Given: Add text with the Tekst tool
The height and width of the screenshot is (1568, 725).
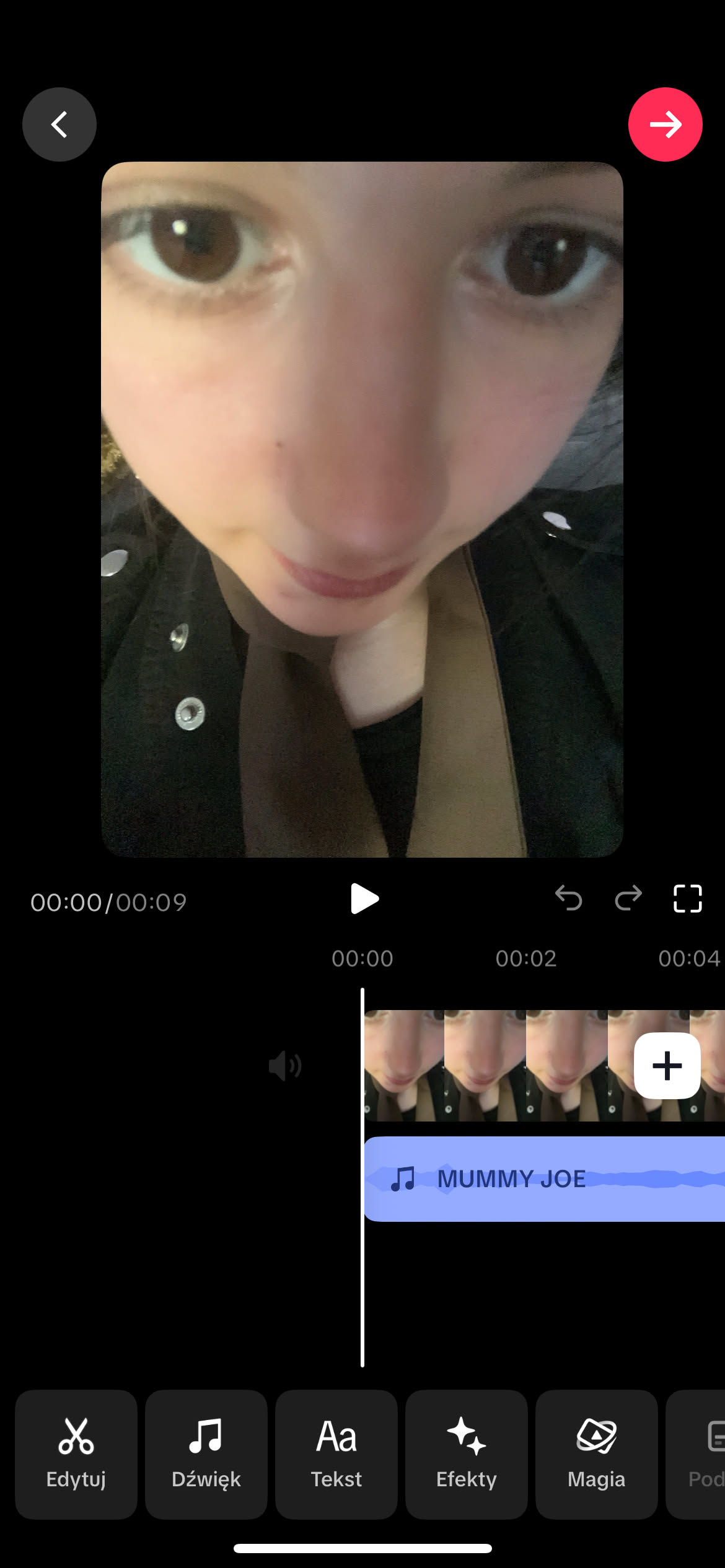Looking at the screenshot, I should point(336,1454).
